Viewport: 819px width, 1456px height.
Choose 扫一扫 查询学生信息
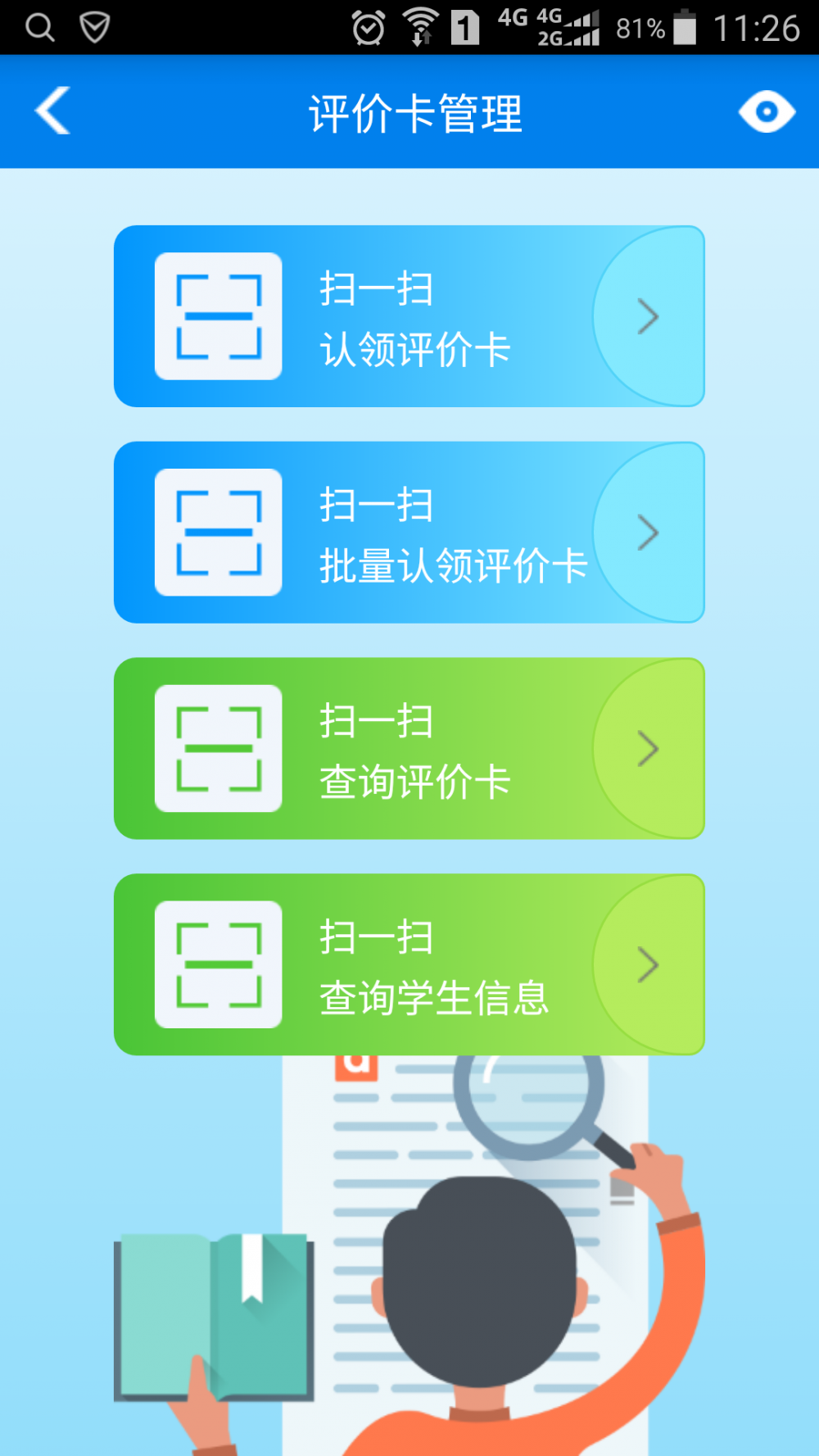tap(409, 964)
